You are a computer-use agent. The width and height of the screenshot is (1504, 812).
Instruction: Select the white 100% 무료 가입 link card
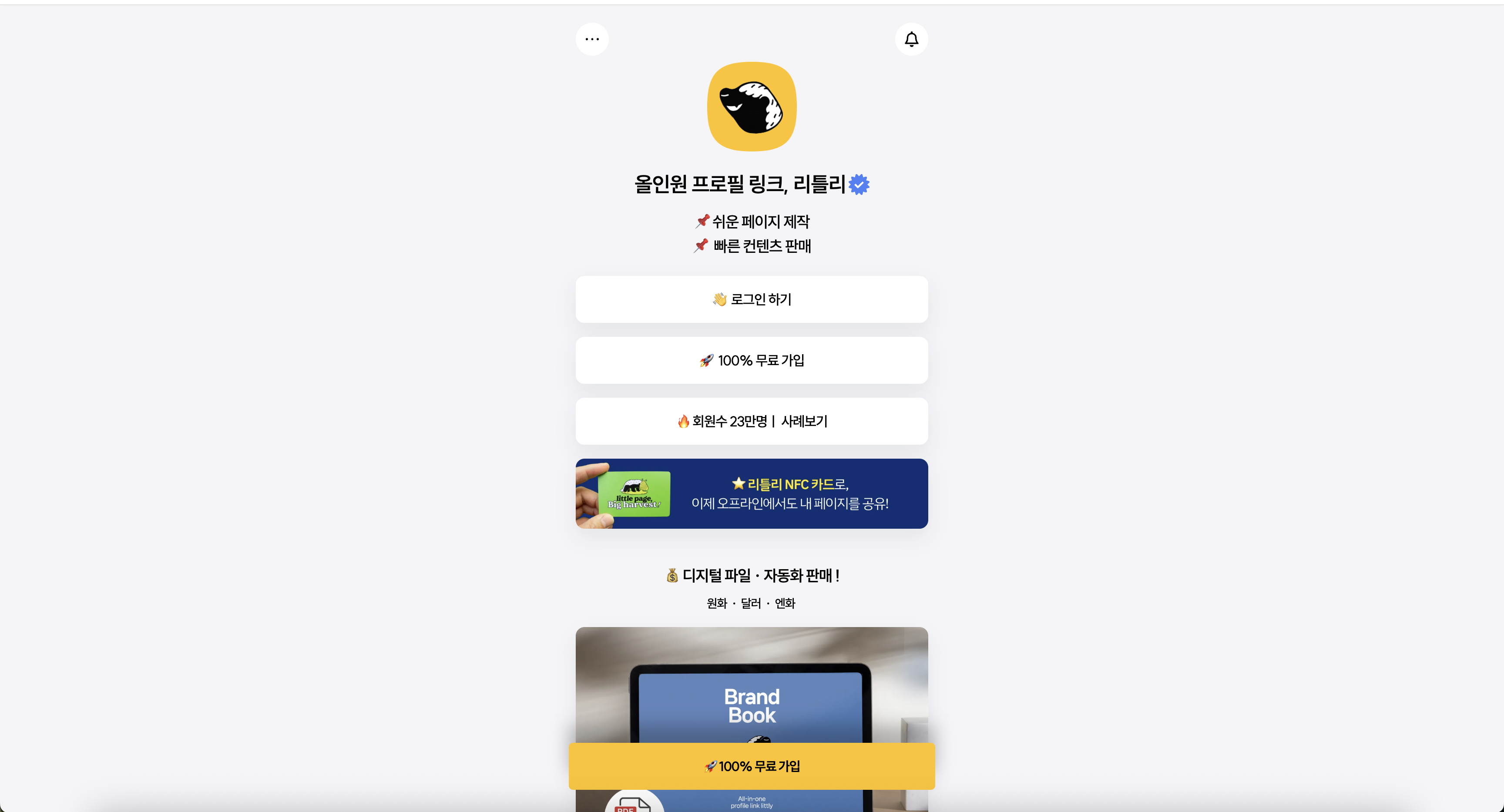tap(752, 360)
